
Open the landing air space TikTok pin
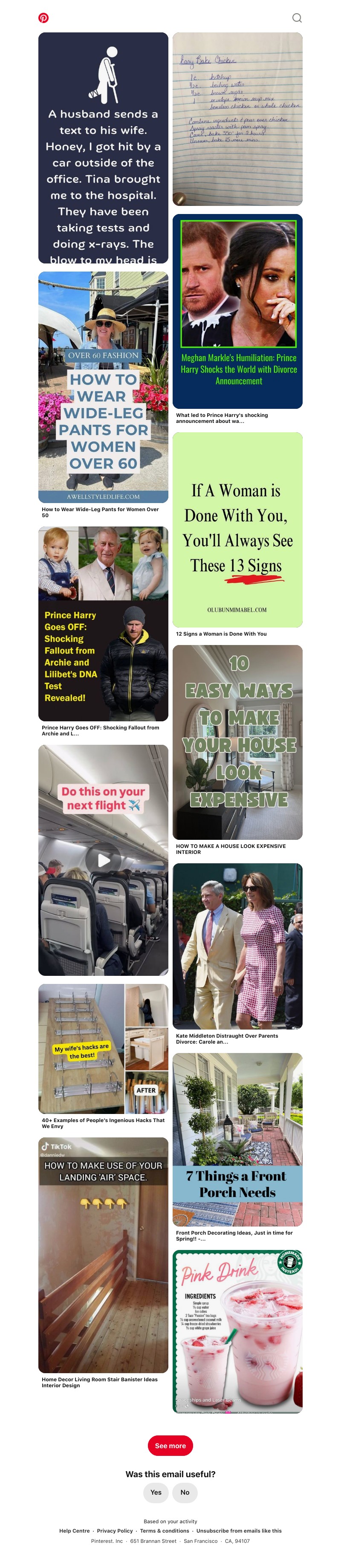click(103, 1255)
